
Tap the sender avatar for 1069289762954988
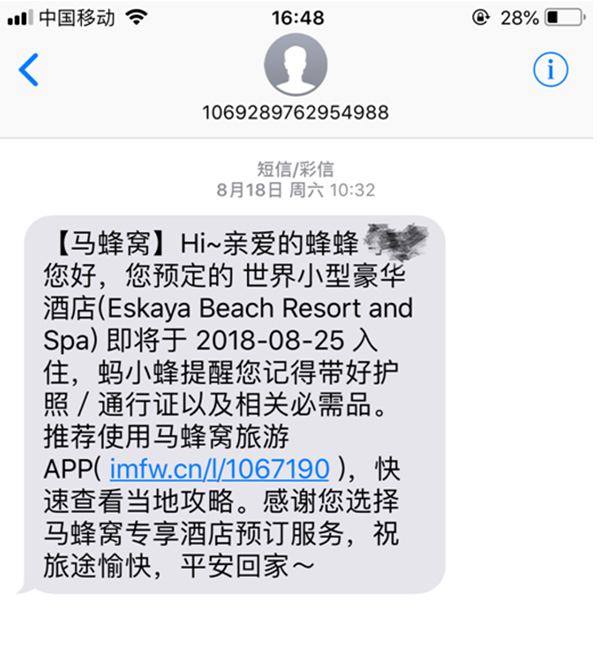click(296, 64)
